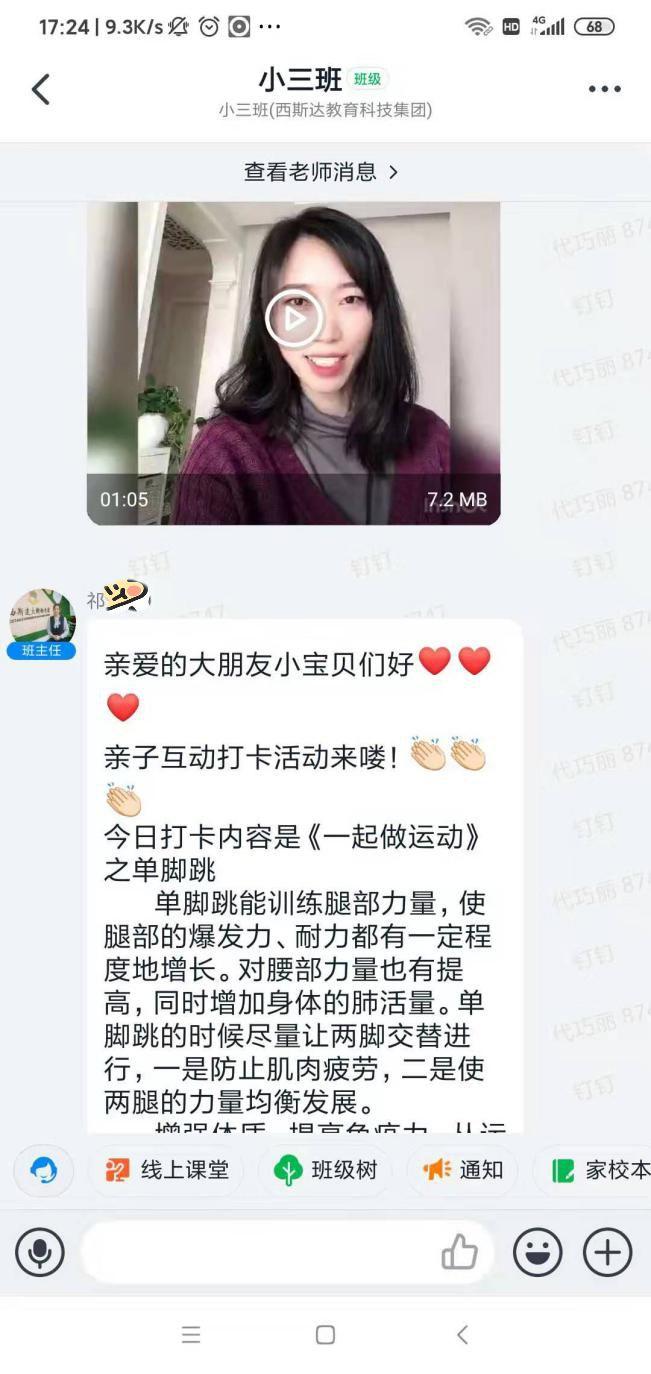Screen dimensions: 651x1374
Task: Tap the blue assistant icon chip
Action: tap(44, 1170)
